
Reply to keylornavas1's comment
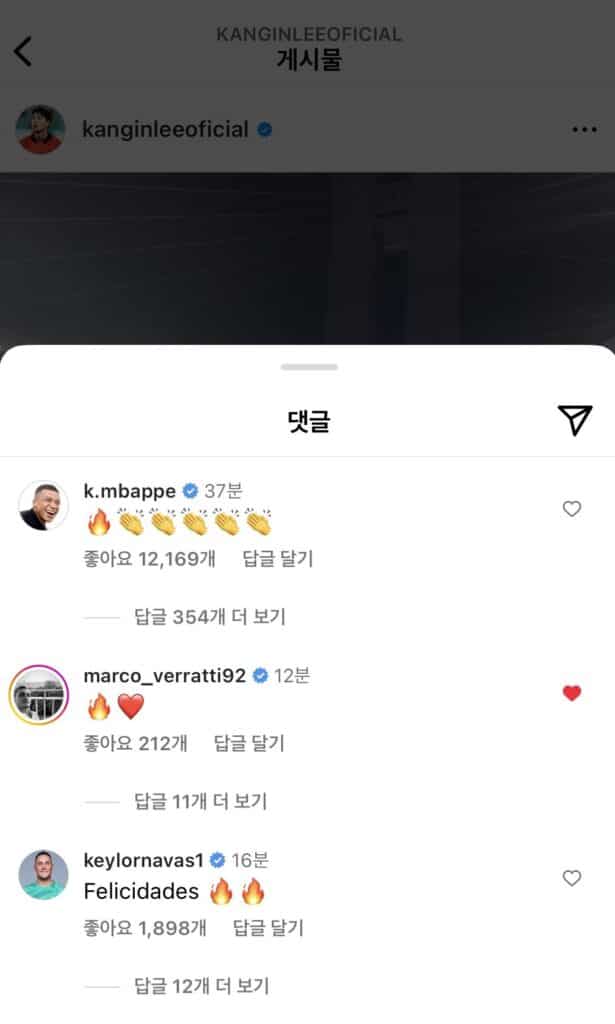coord(268,928)
